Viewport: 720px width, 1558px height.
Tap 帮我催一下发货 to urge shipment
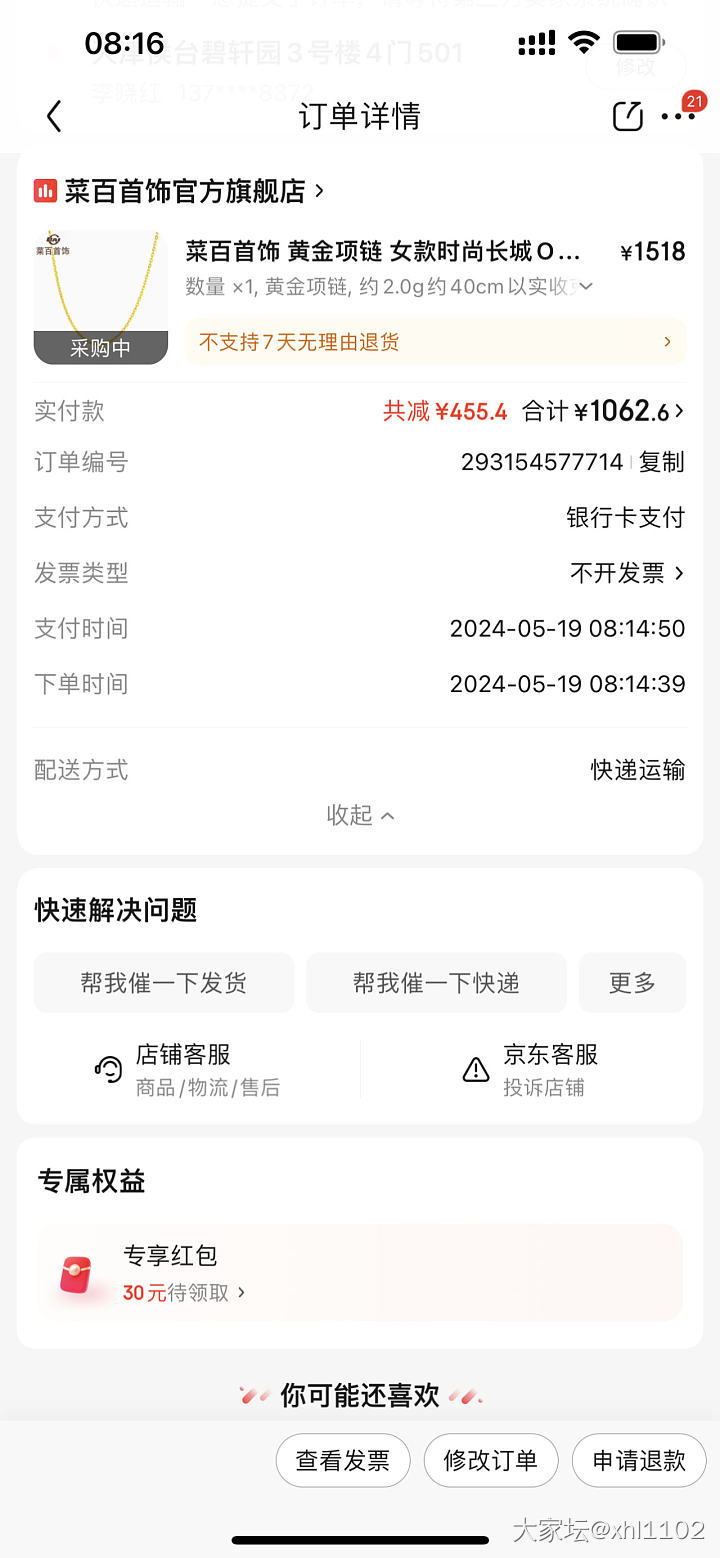(164, 983)
